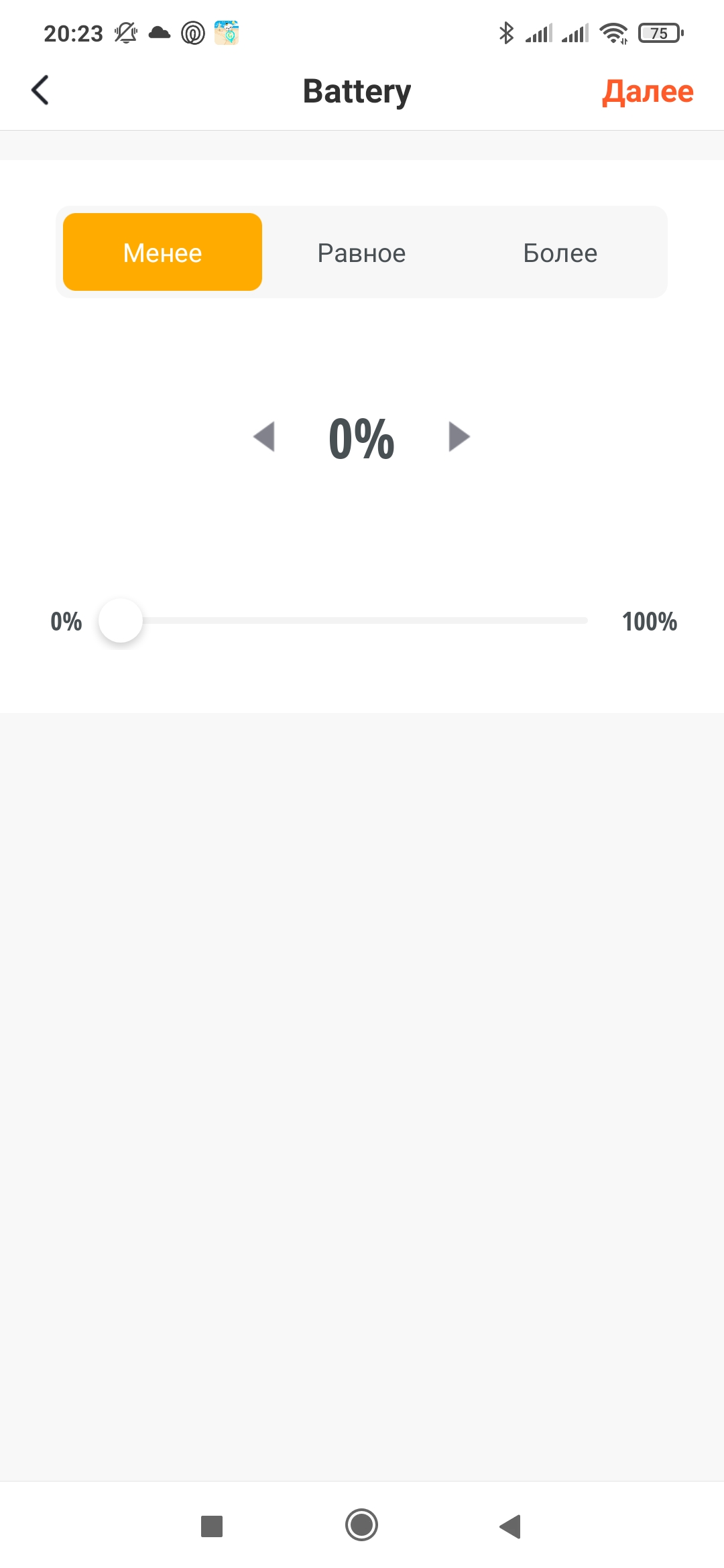
Task: Increase percentage with the right arrow
Action: click(459, 437)
